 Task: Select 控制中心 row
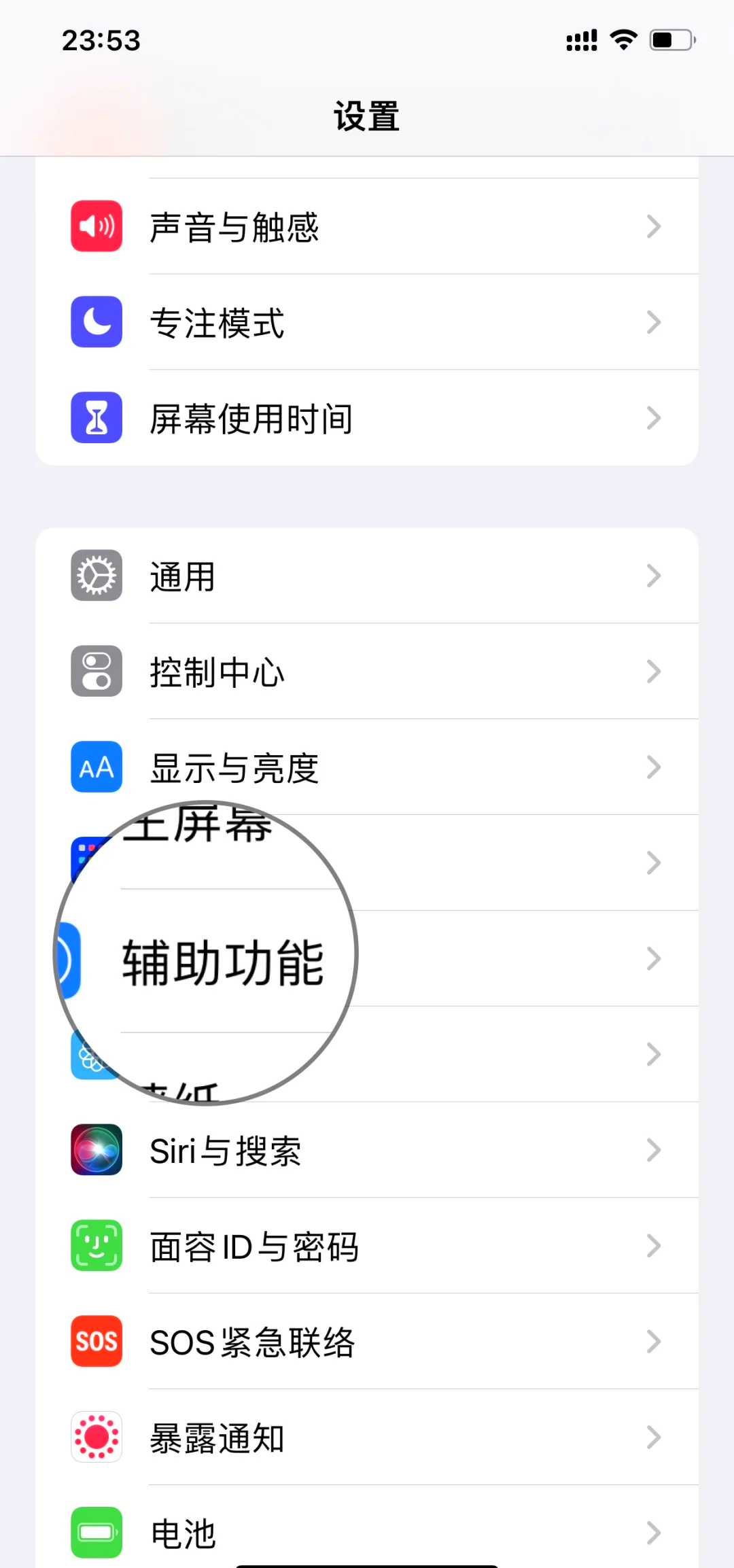367,672
